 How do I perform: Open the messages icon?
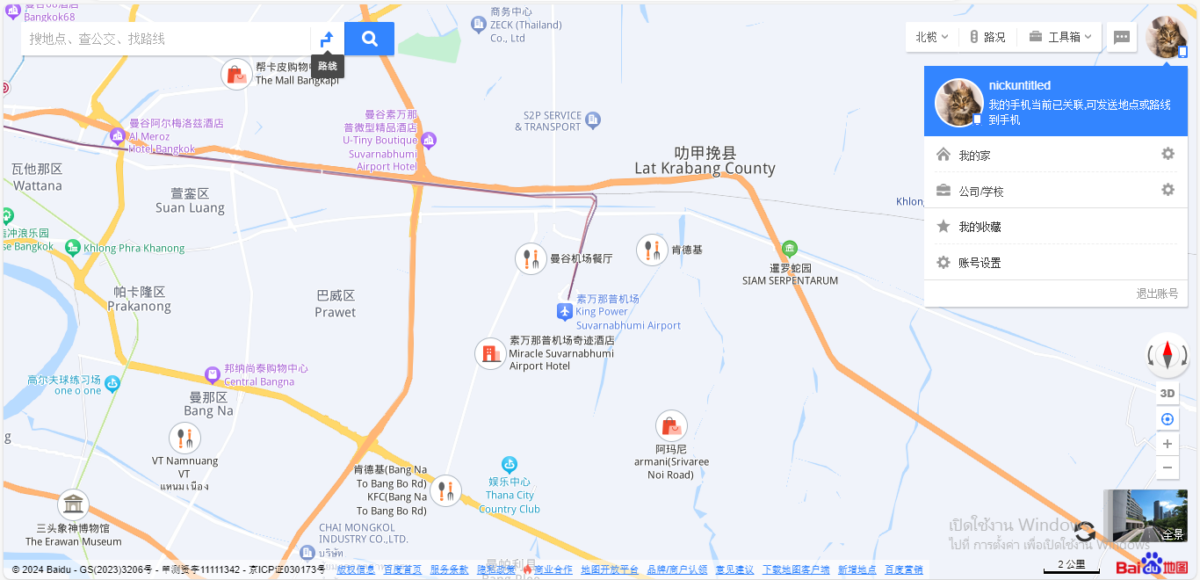pyautogui.click(x=1122, y=37)
